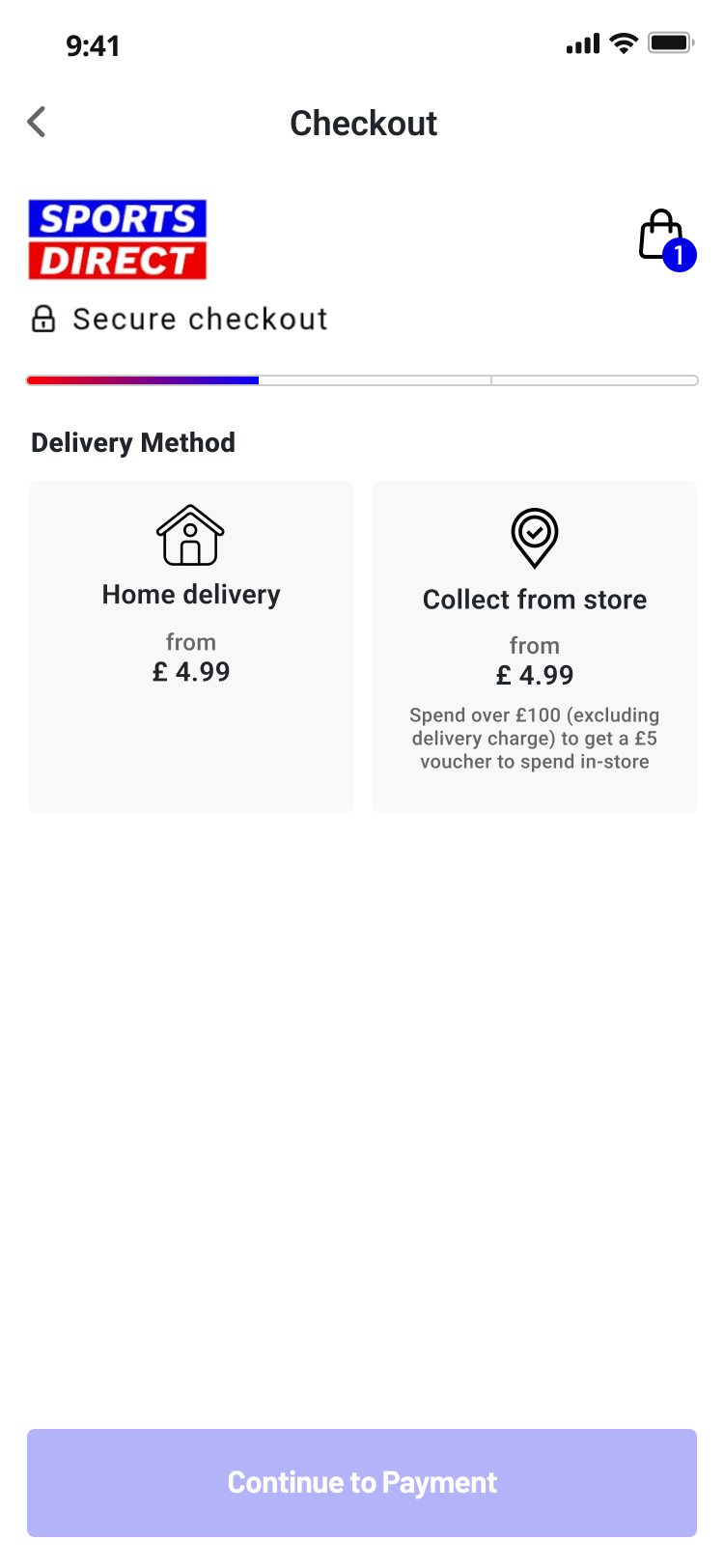
Task: Select Home delivery option
Action: point(191,645)
